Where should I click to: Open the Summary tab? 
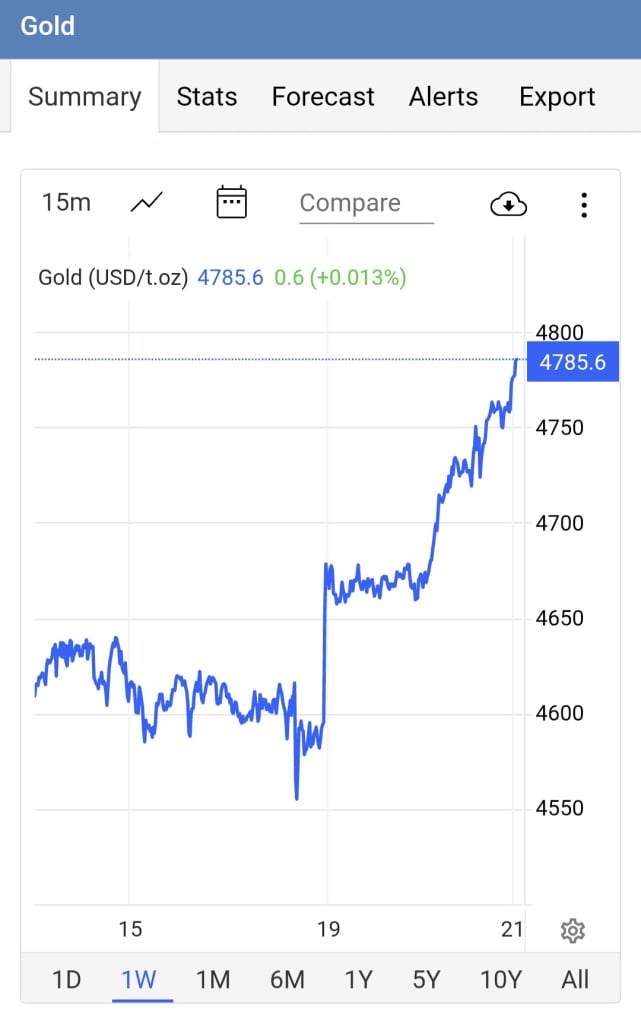(x=84, y=97)
